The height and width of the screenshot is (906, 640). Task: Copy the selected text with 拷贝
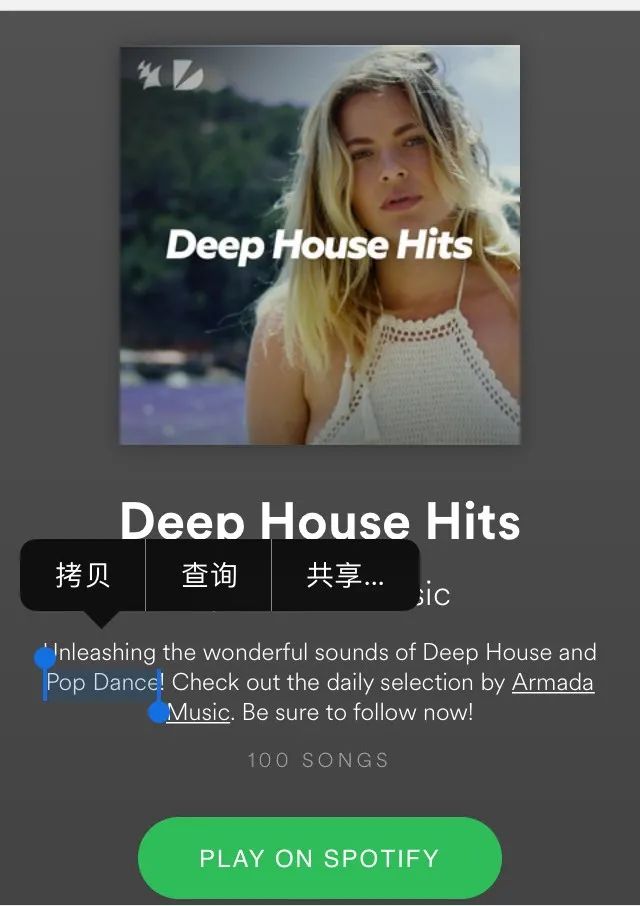point(83,575)
